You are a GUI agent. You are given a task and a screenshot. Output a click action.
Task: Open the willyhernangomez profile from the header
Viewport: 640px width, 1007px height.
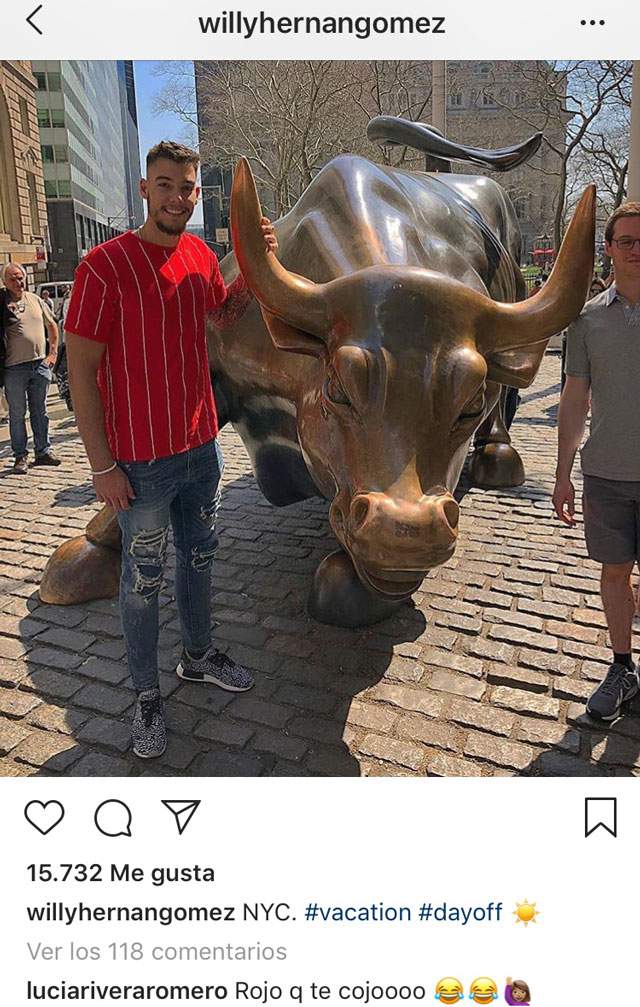pyautogui.click(x=321, y=24)
